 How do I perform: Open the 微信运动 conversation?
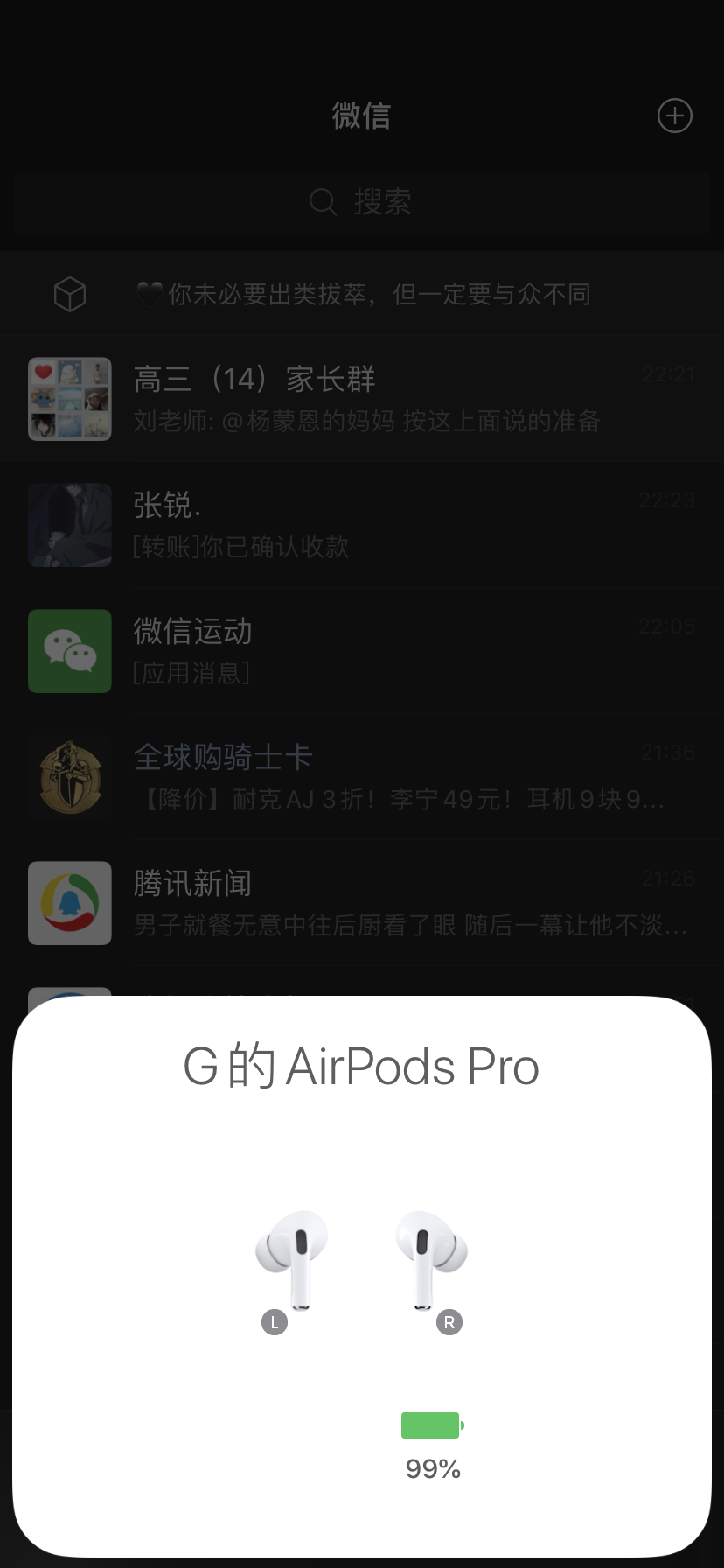[362, 651]
